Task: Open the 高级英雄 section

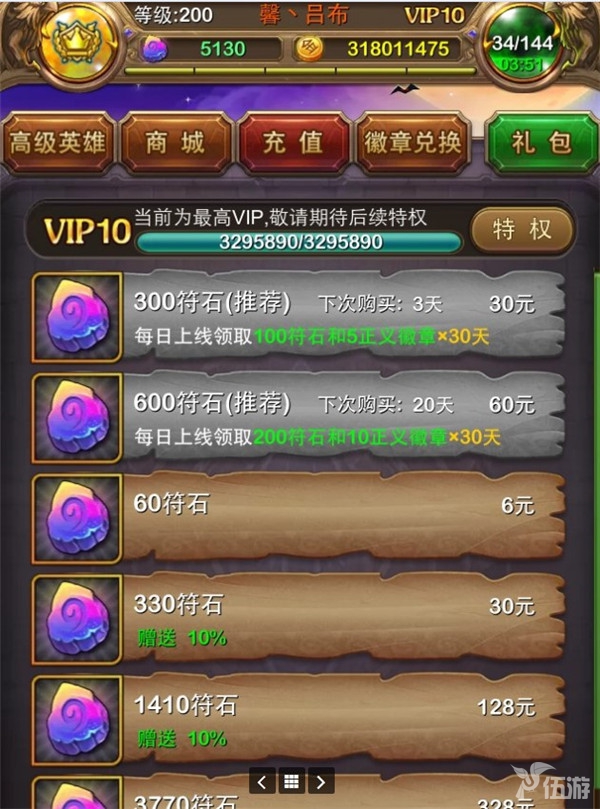Action: coord(57,143)
